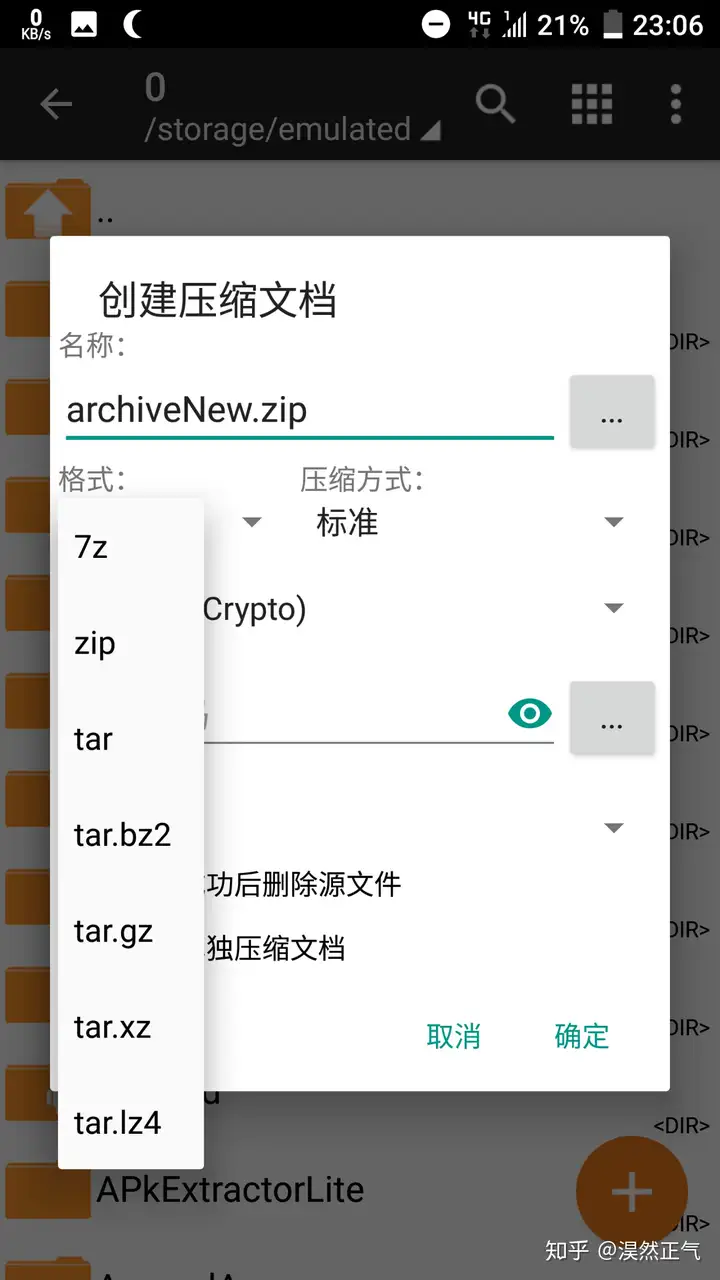Expand the Crypto encryption dropdown

point(420,608)
